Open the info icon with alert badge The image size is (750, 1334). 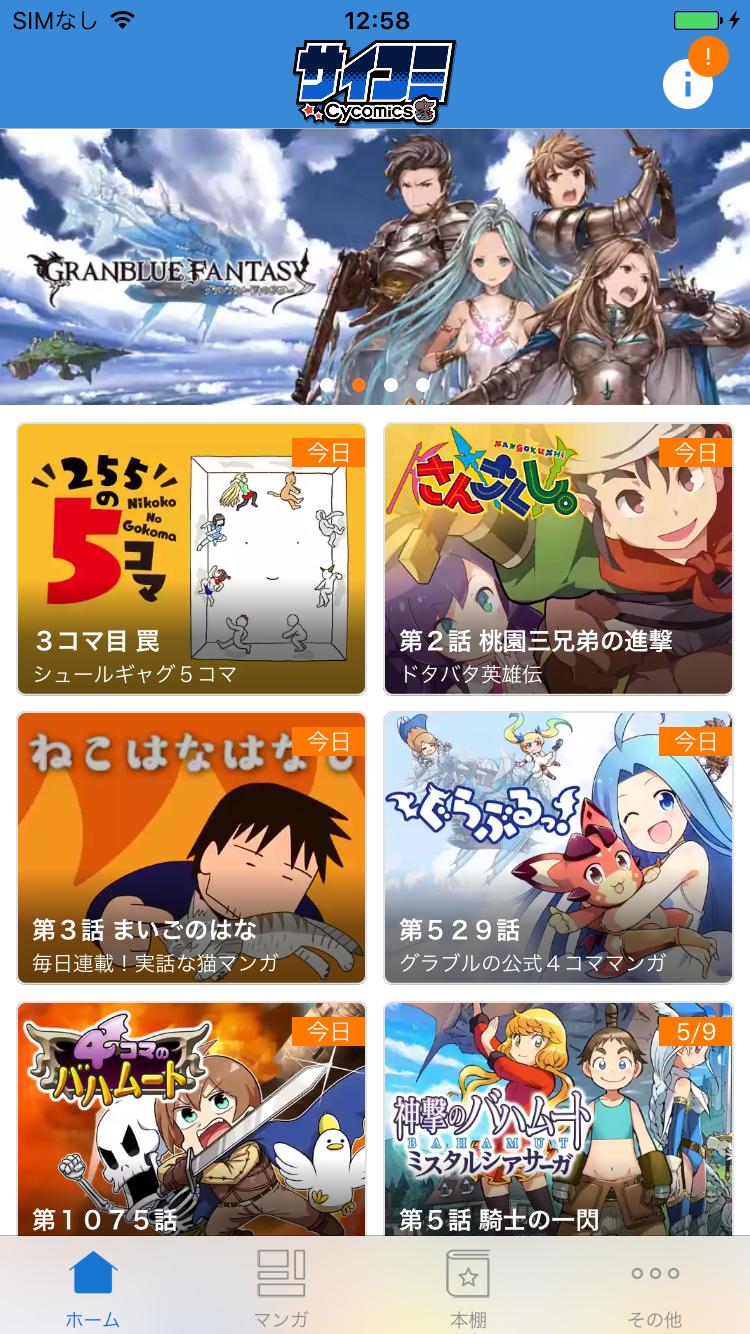688,83
